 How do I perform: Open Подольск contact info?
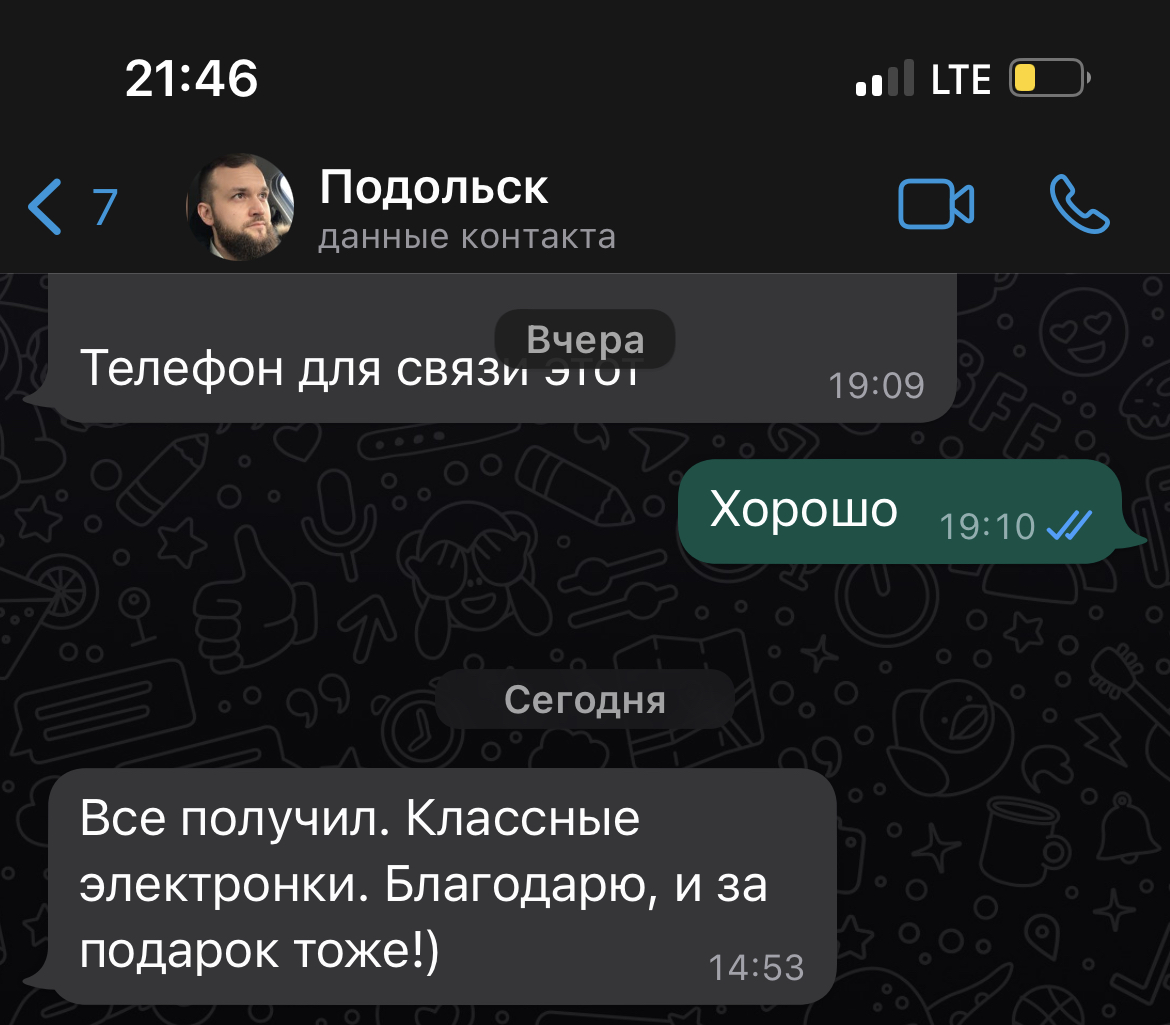tap(466, 208)
